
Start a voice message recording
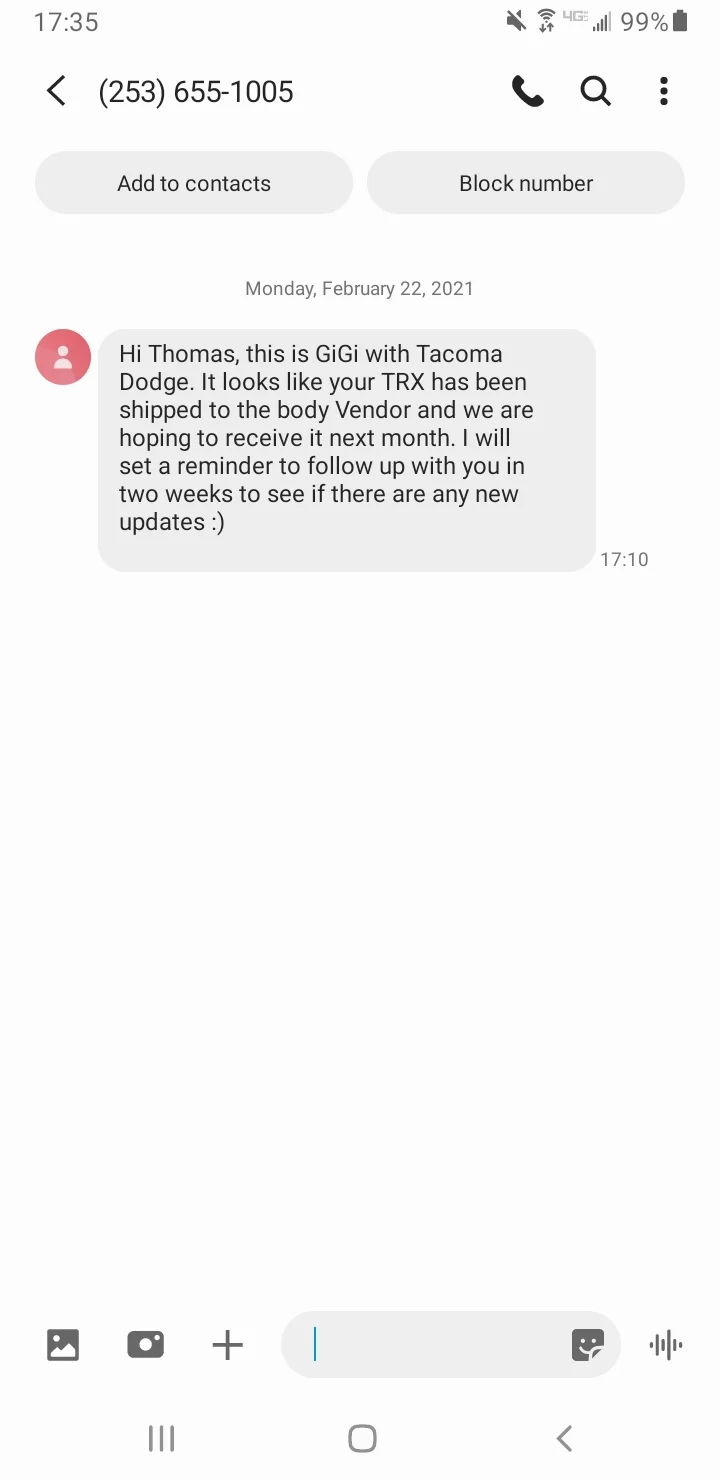(x=664, y=1344)
